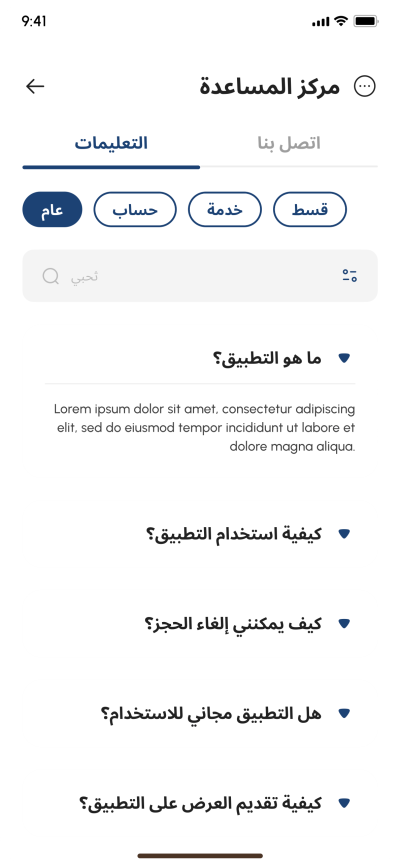The width and height of the screenshot is (400, 866).
Task: Open the search filter sliders icon
Action: (350, 276)
